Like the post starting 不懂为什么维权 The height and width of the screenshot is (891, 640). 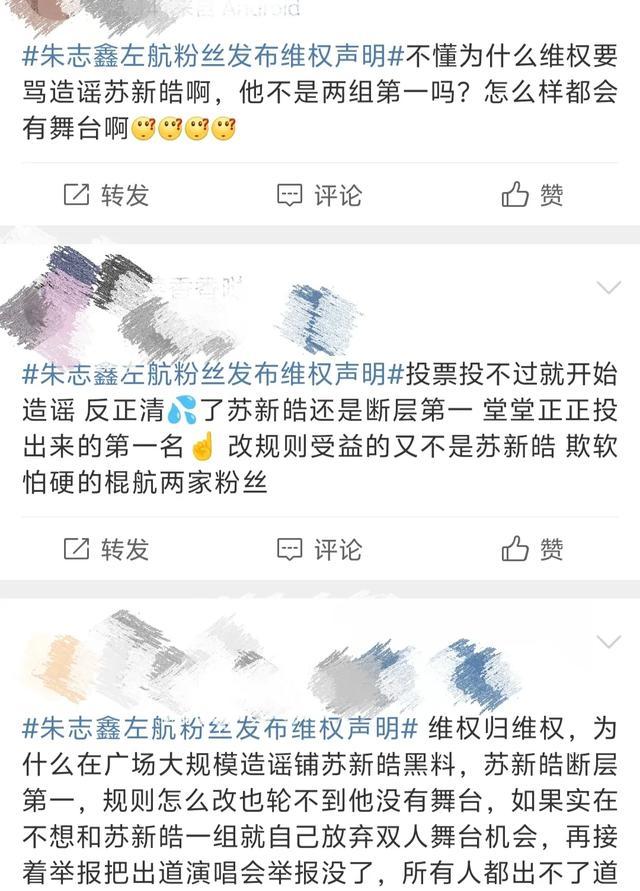coord(532,195)
